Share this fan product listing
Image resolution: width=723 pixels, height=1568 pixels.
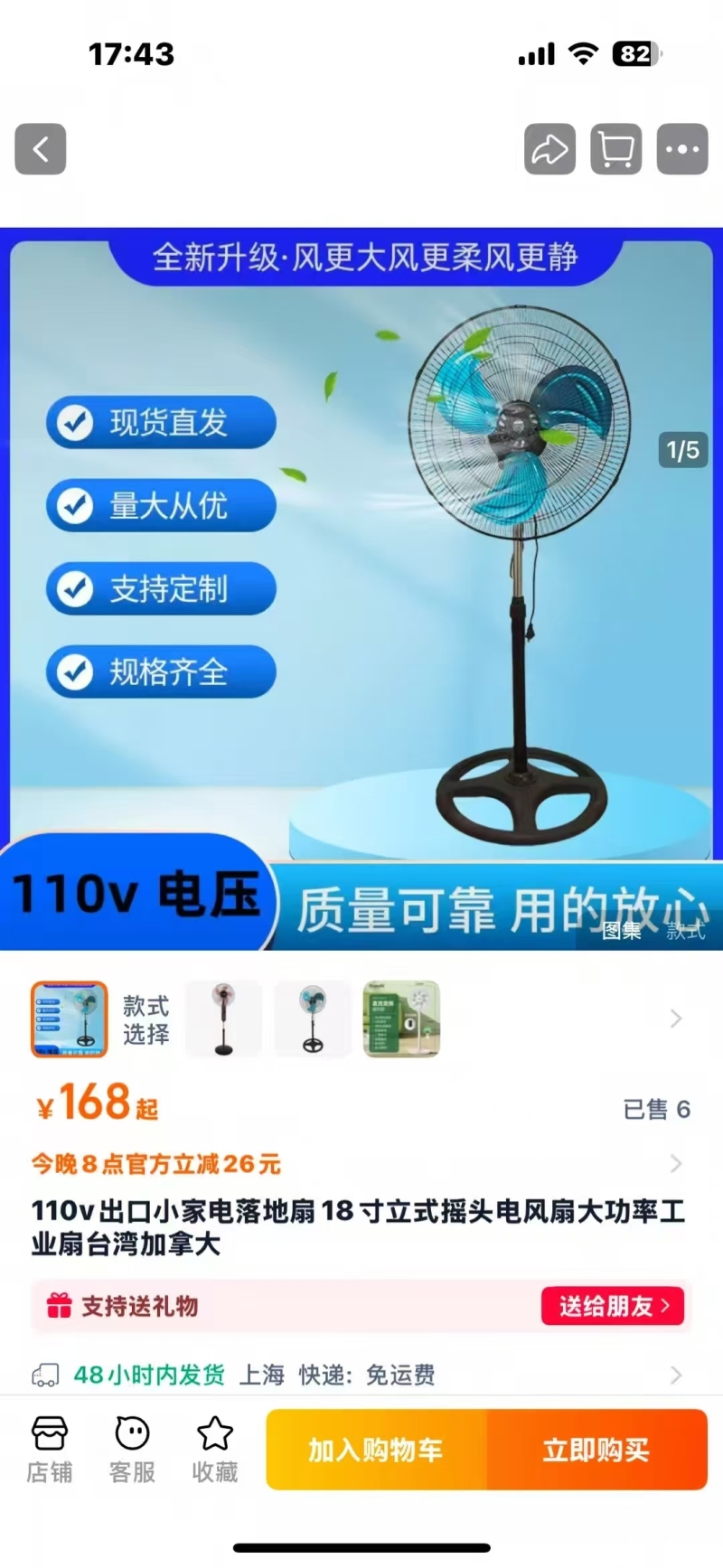(549, 149)
